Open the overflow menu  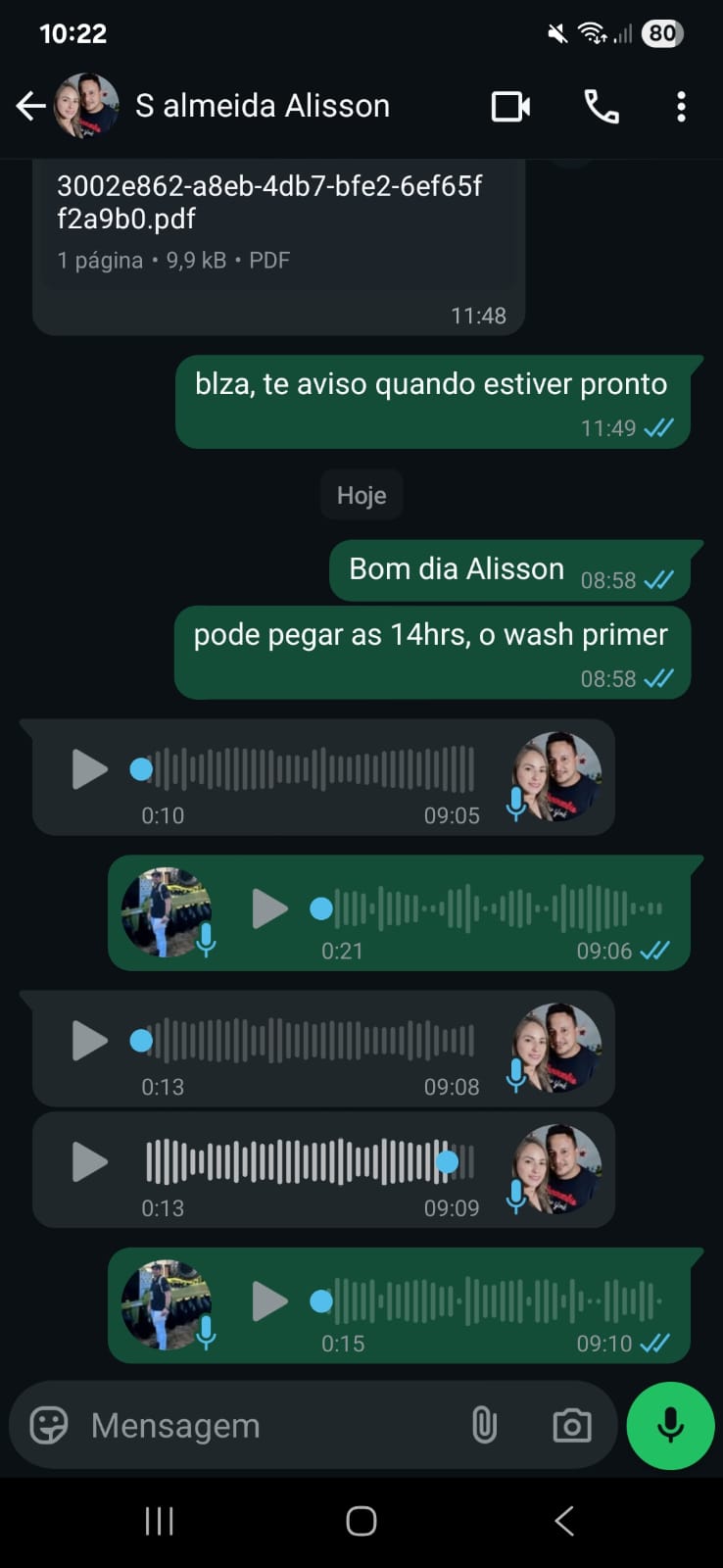tap(681, 106)
